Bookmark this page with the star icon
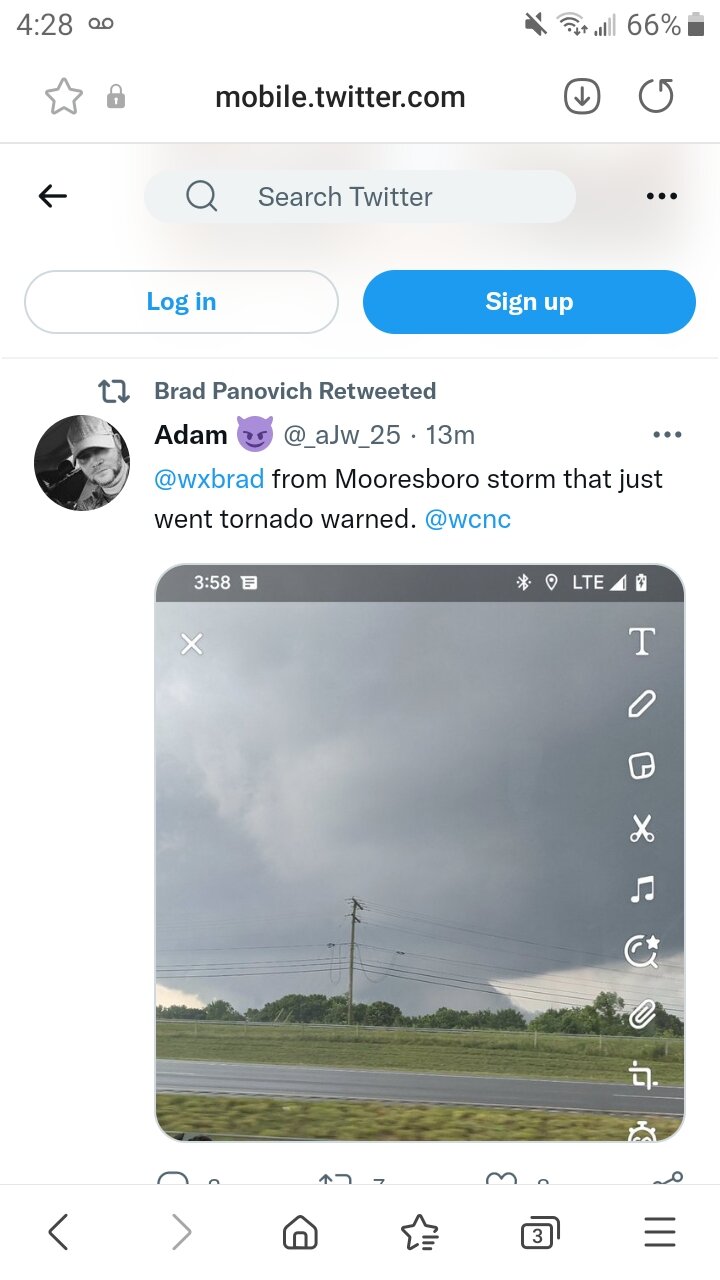The image size is (720, 1280). pos(64,97)
